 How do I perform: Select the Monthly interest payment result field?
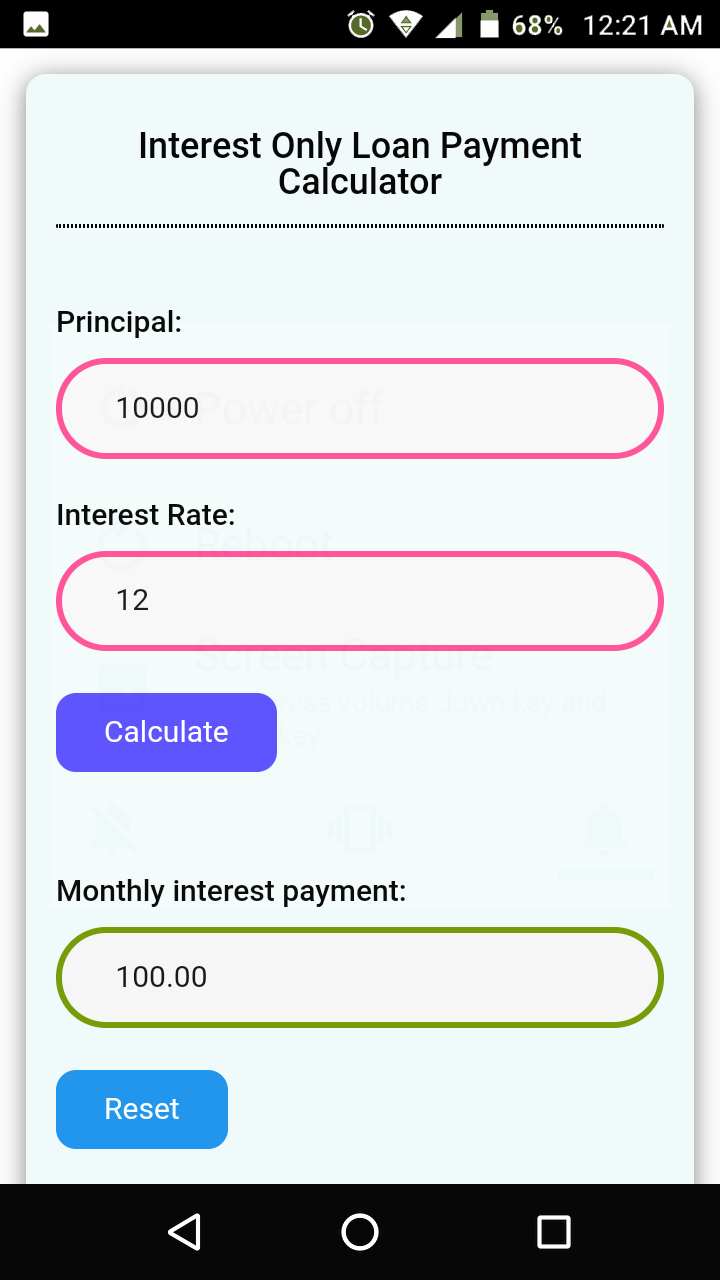[360, 977]
